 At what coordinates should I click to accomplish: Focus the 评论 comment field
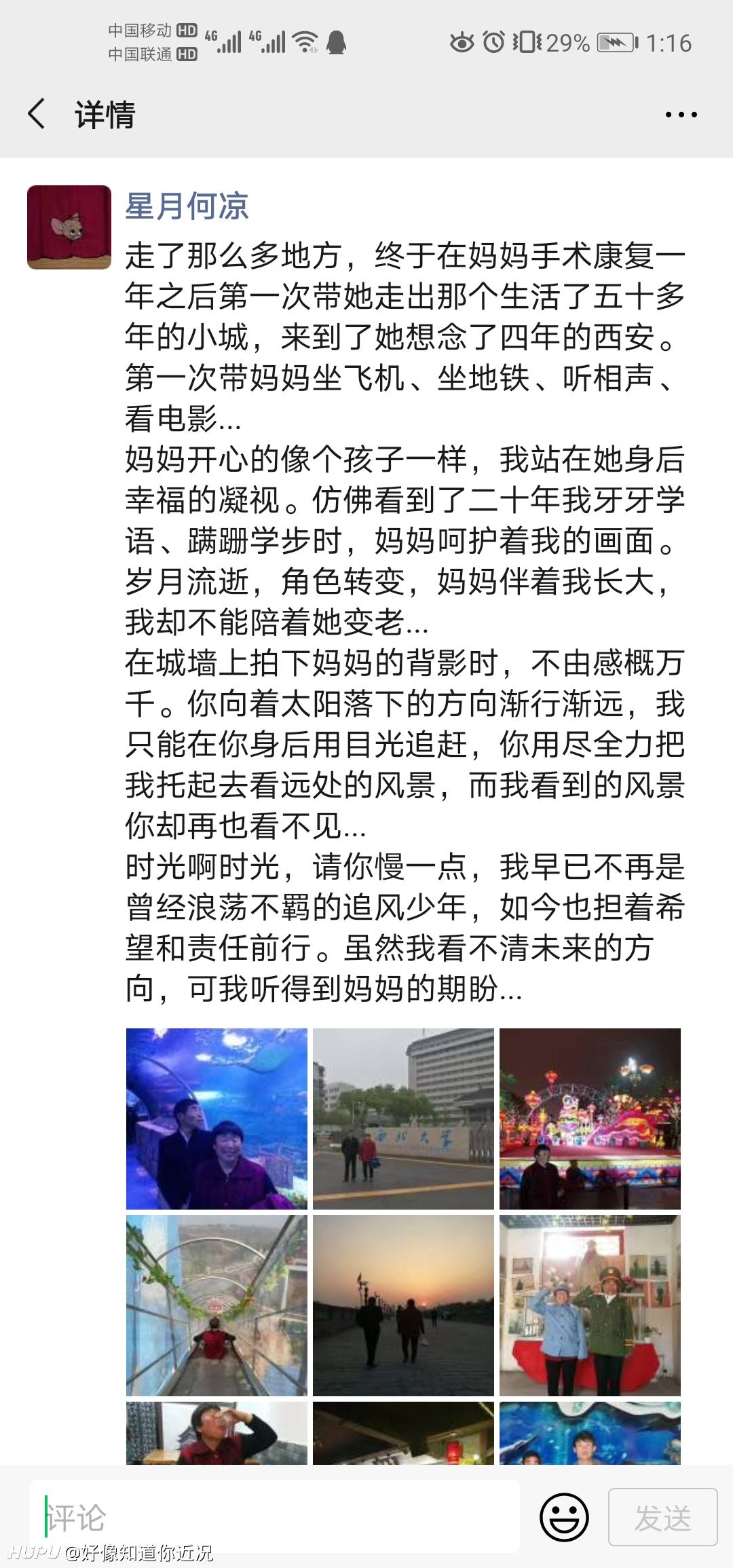[x=275, y=1516]
